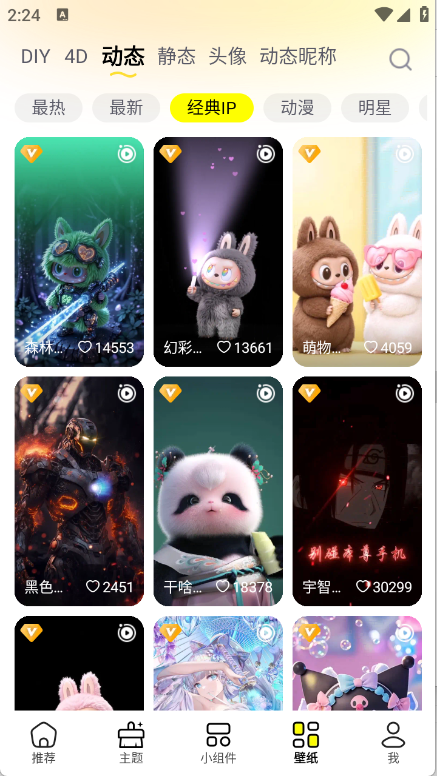This screenshot has width=437, height=776.
Task: Go to the 推荐 bottom tab
Action: [44, 742]
